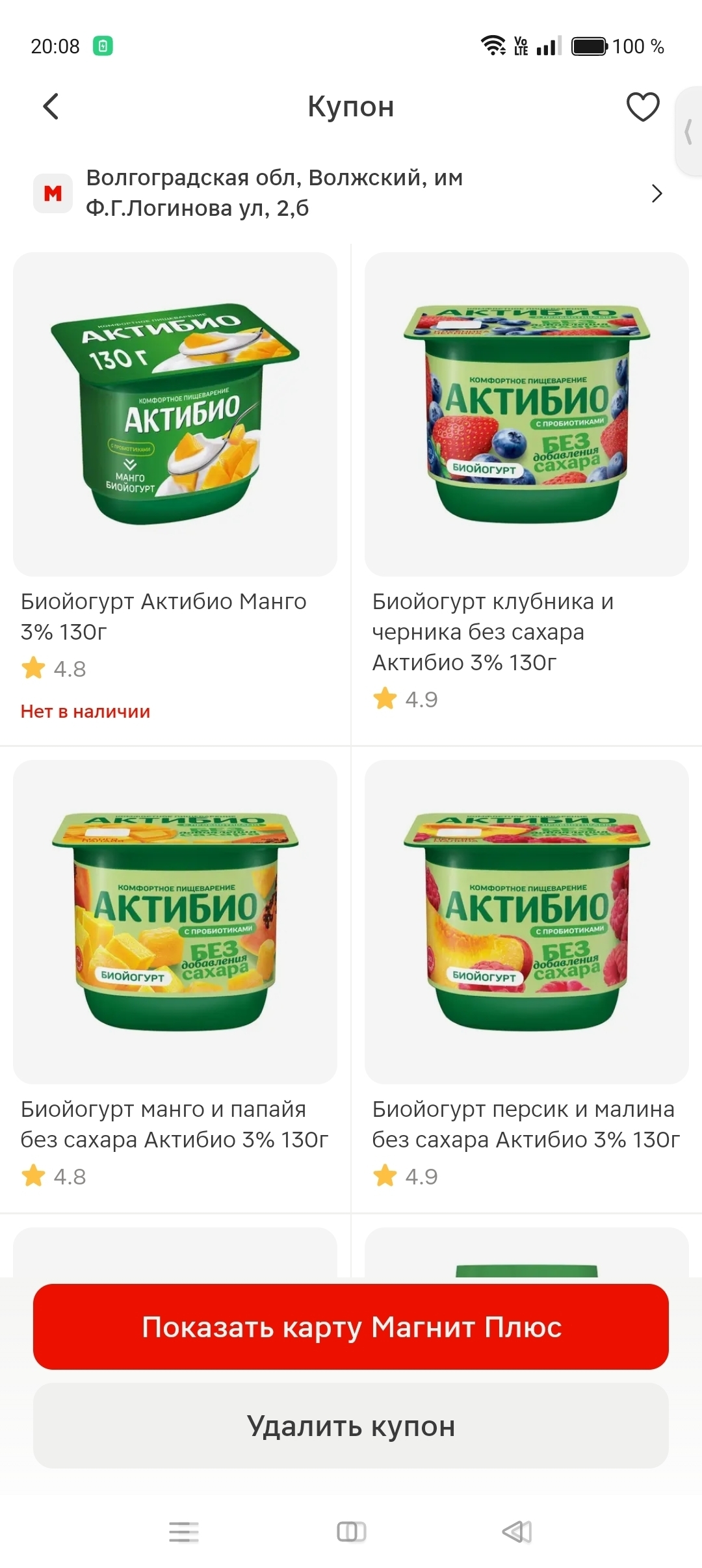Open the side panel handle at edge
Viewport: 702px width, 1568px height.
(x=689, y=131)
